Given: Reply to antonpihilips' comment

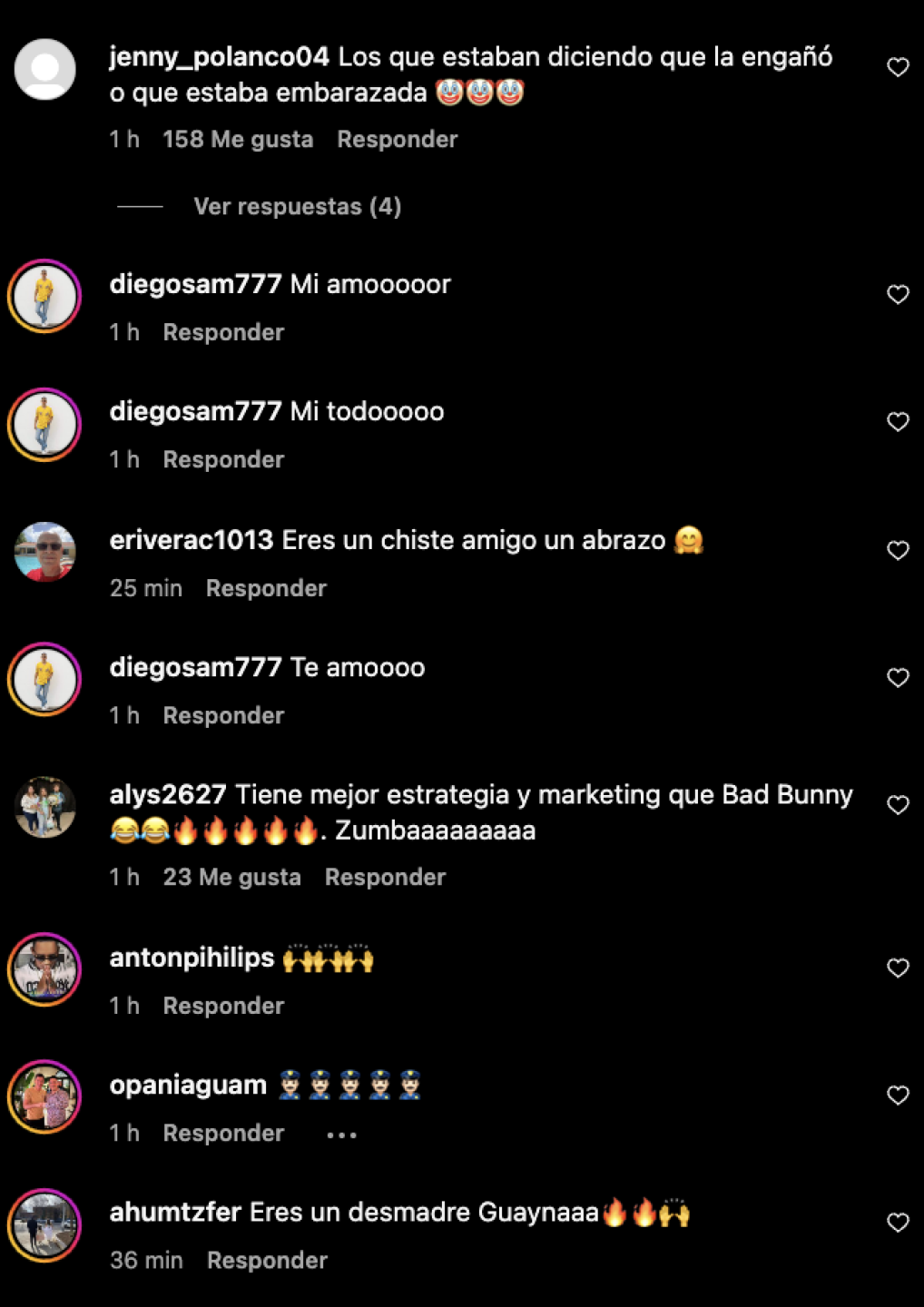Looking at the screenshot, I should pos(223,1007).
